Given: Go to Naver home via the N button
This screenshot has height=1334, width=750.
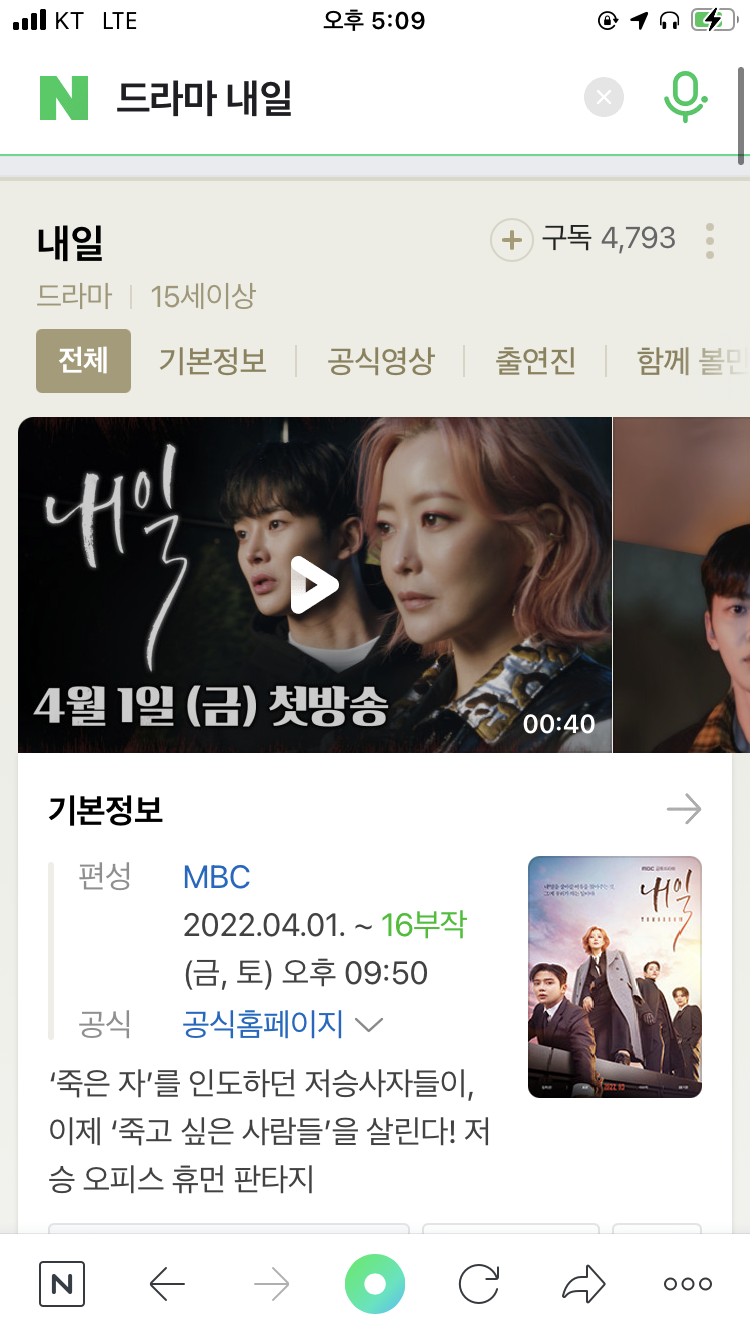Looking at the screenshot, I should point(62,1284).
